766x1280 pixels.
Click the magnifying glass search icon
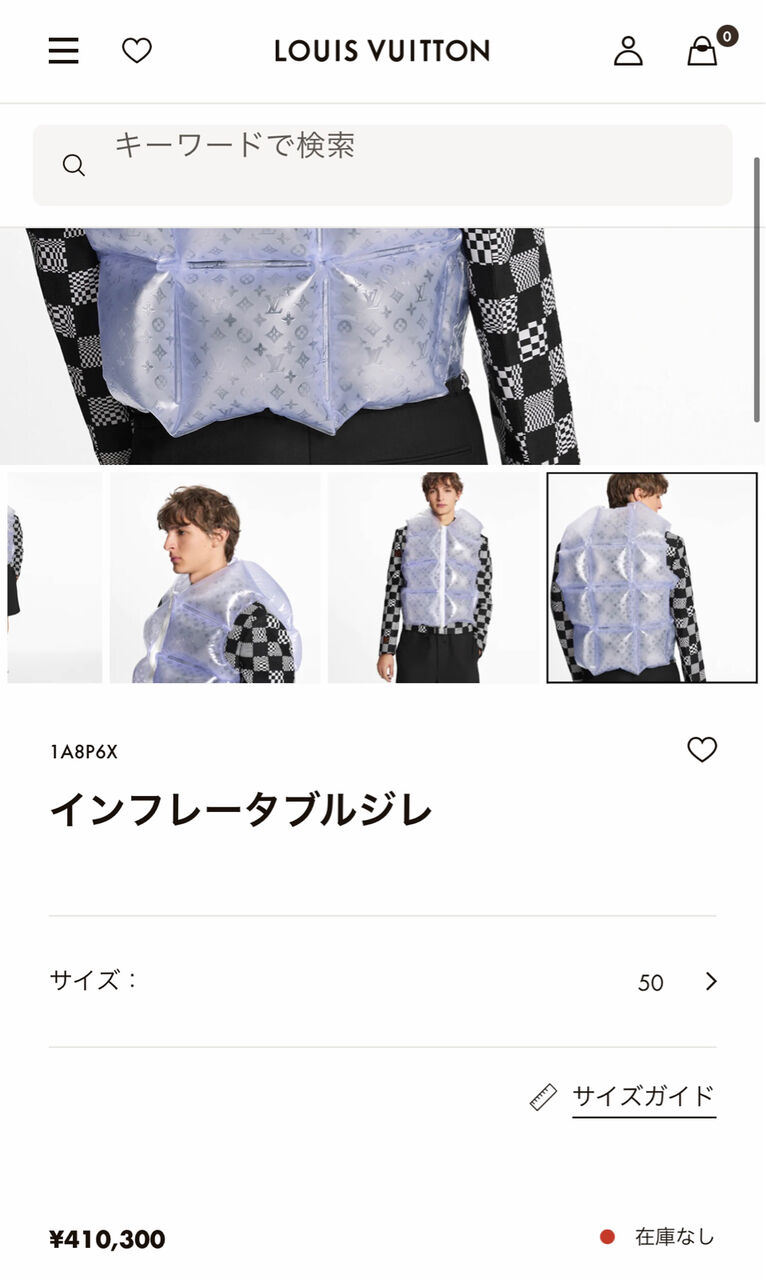pos(75,164)
